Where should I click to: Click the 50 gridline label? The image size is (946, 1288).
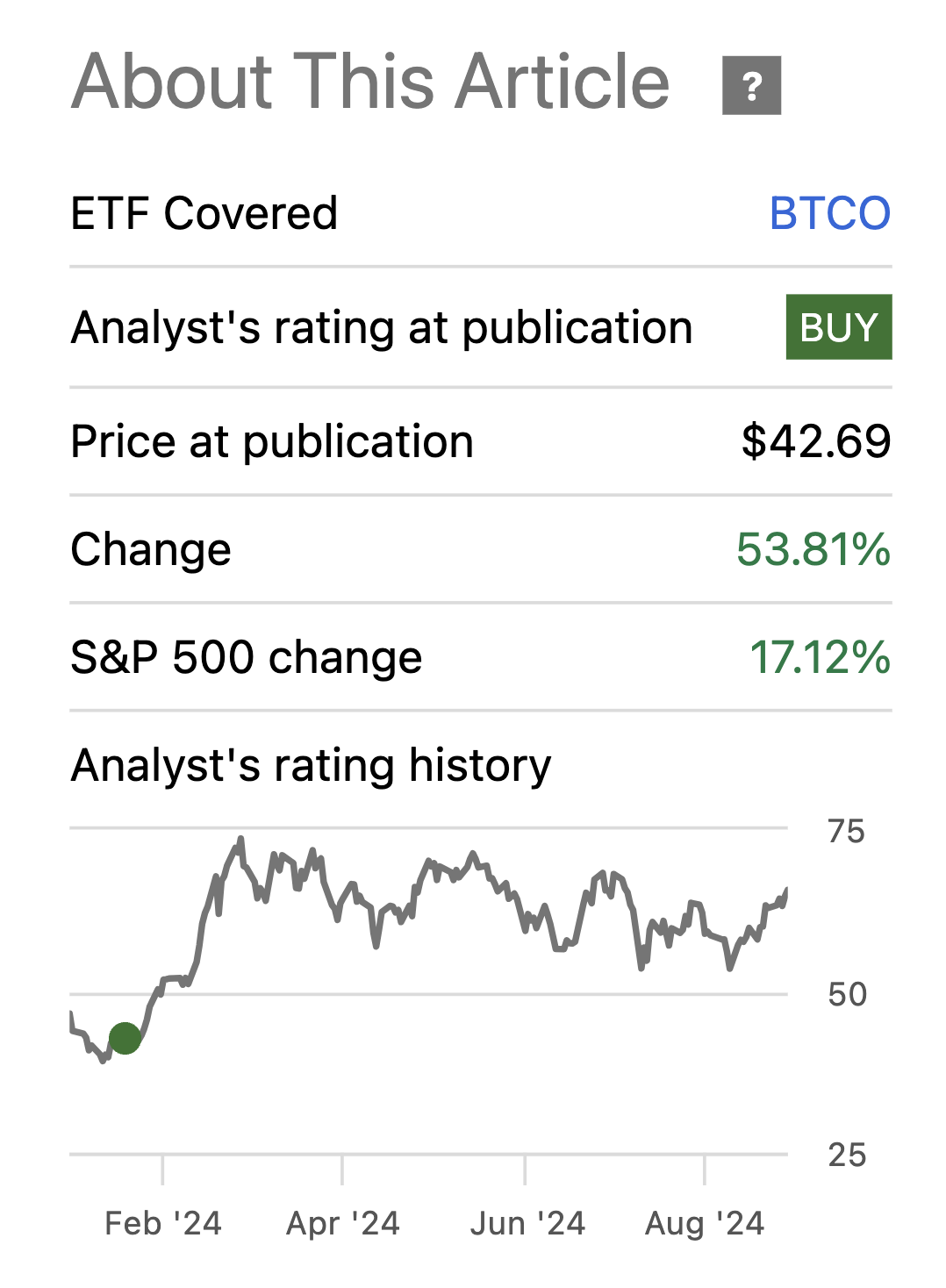[x=847, y=994]
